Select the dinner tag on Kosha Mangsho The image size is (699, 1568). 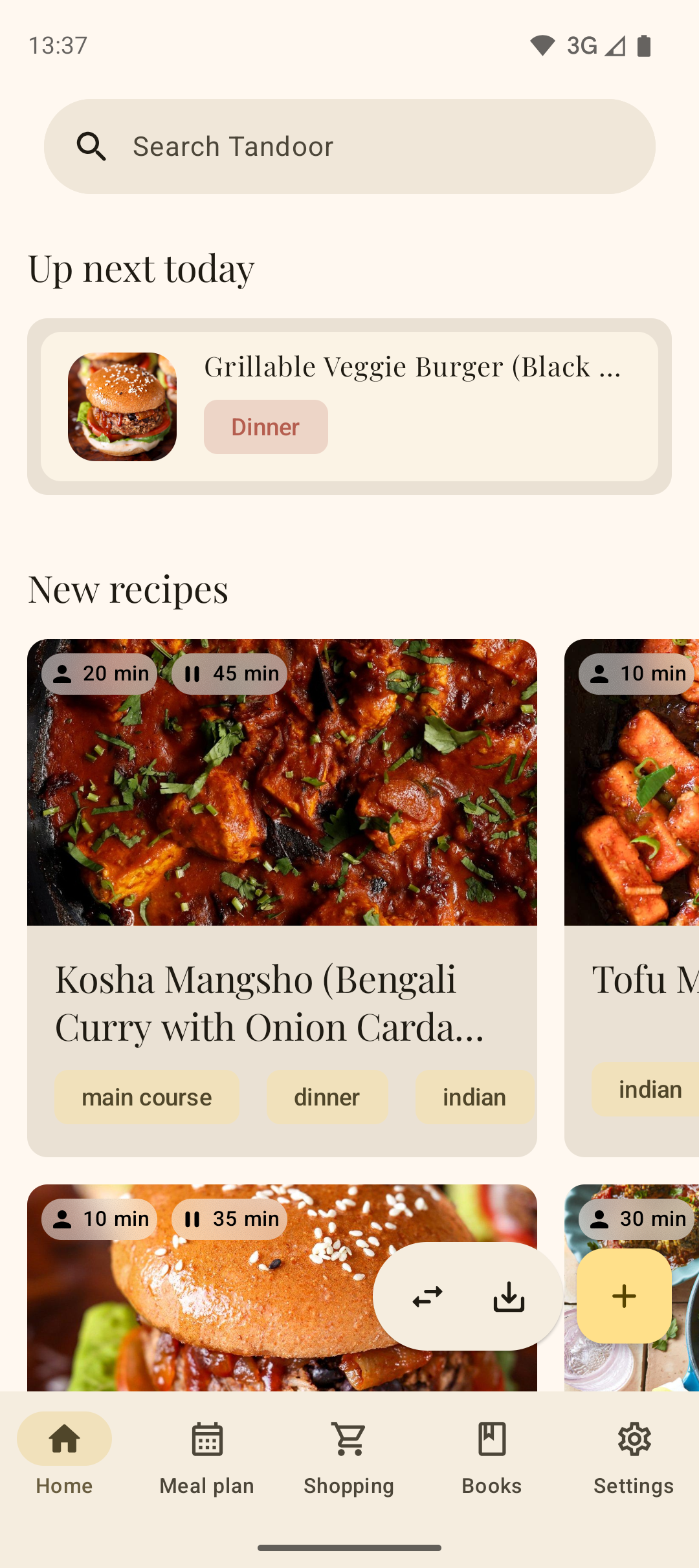point(327,1097)
